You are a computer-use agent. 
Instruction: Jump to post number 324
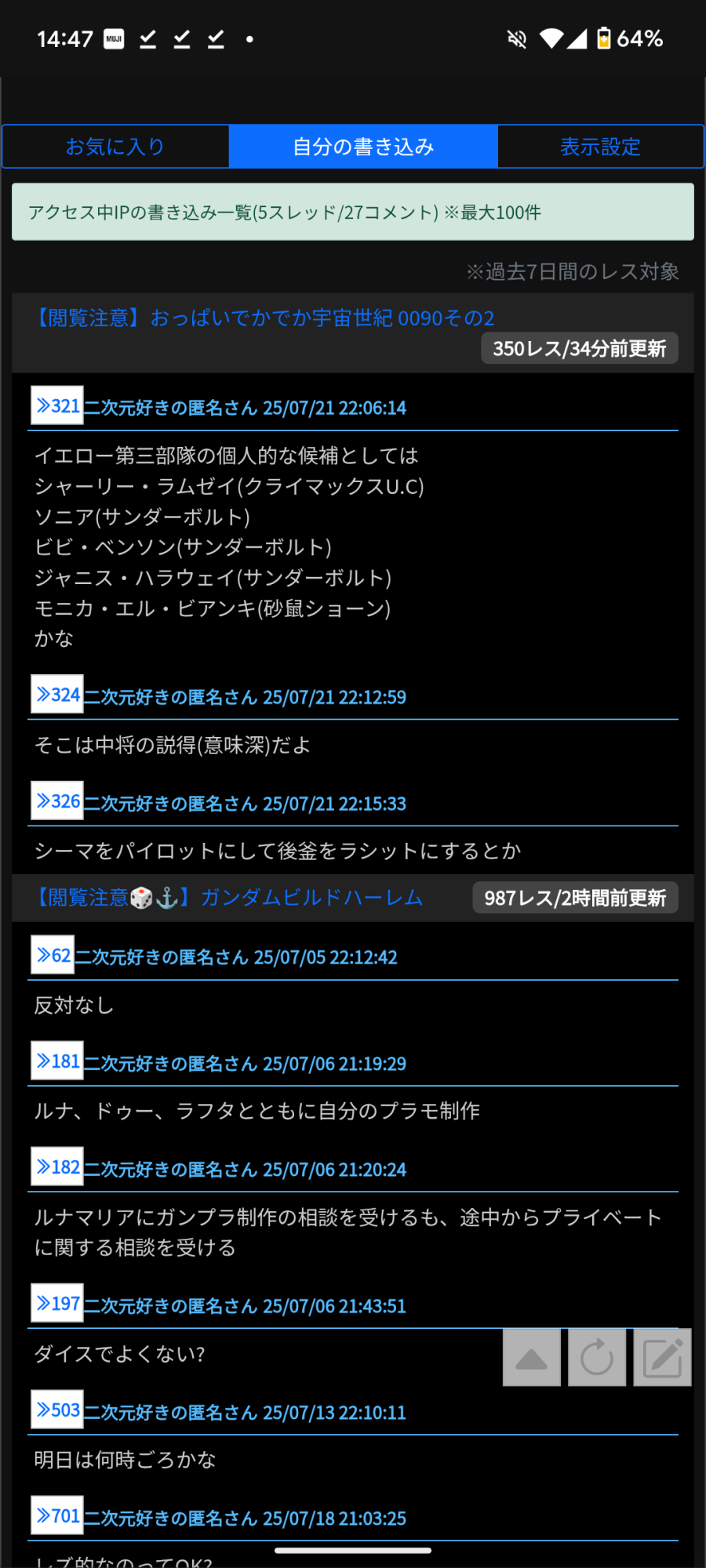(57, 695)
